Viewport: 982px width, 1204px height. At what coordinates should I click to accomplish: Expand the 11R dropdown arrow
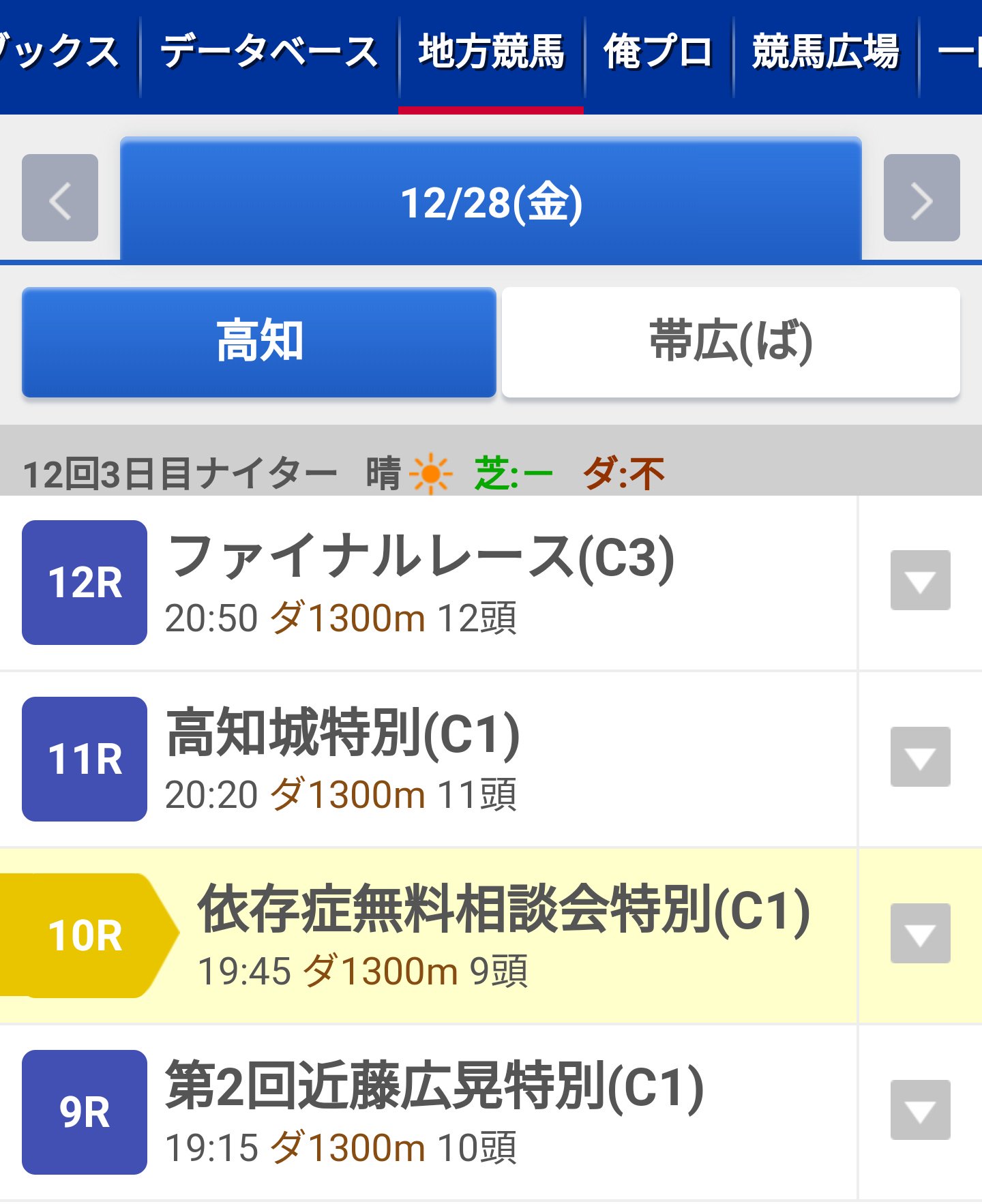pos(920,757)
